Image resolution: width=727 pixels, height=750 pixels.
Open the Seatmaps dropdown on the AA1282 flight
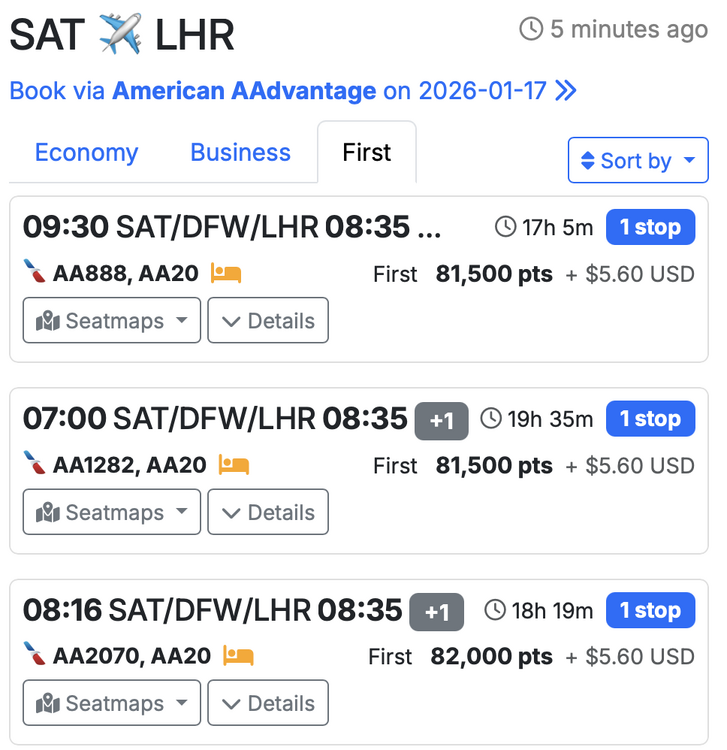pyautogui.click(x=111, y=512)
